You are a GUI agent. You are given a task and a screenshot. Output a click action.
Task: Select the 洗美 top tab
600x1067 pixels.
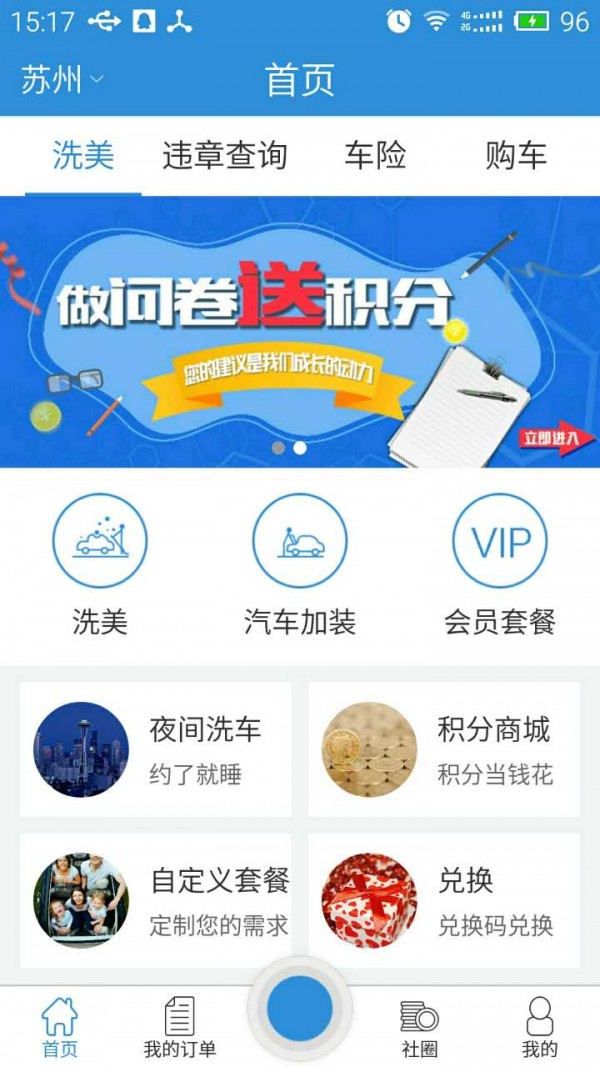click(83, 156)
